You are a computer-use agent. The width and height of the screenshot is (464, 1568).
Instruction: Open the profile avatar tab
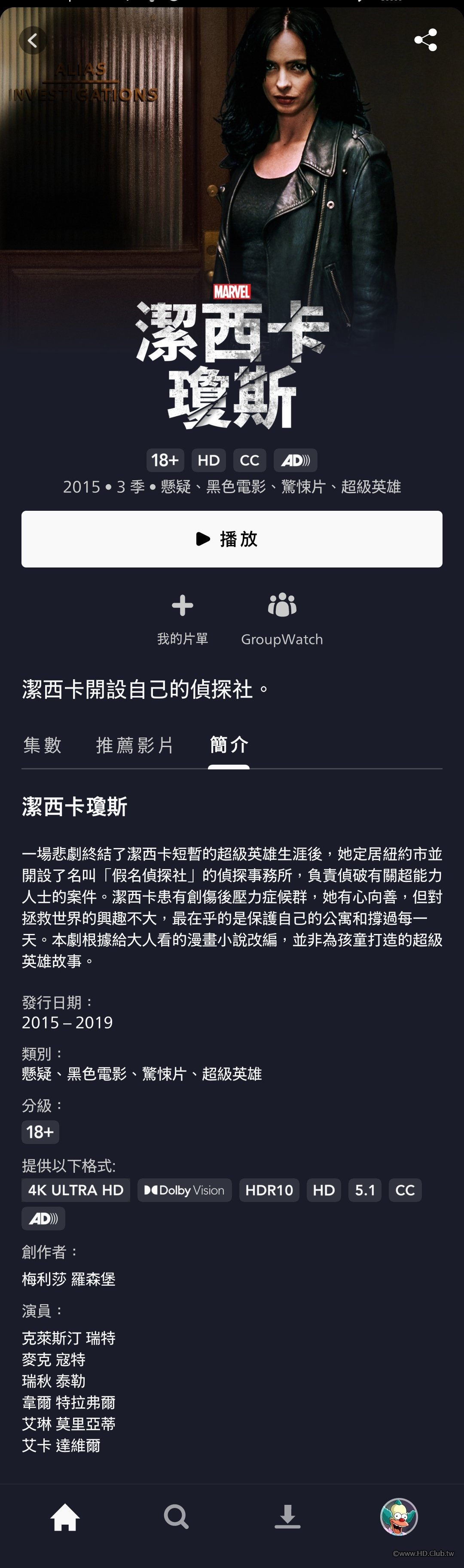click(x=399, y=1516)
